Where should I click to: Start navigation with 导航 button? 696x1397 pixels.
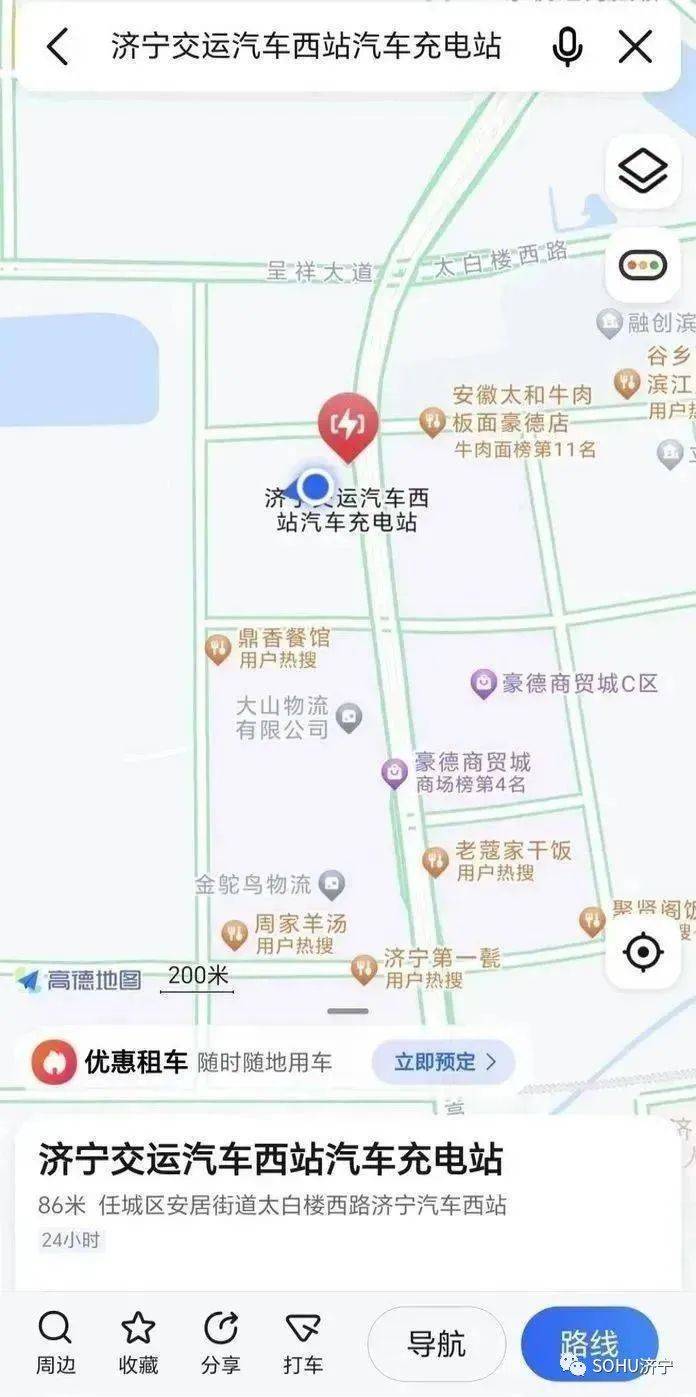click(x=436, y=1344)
